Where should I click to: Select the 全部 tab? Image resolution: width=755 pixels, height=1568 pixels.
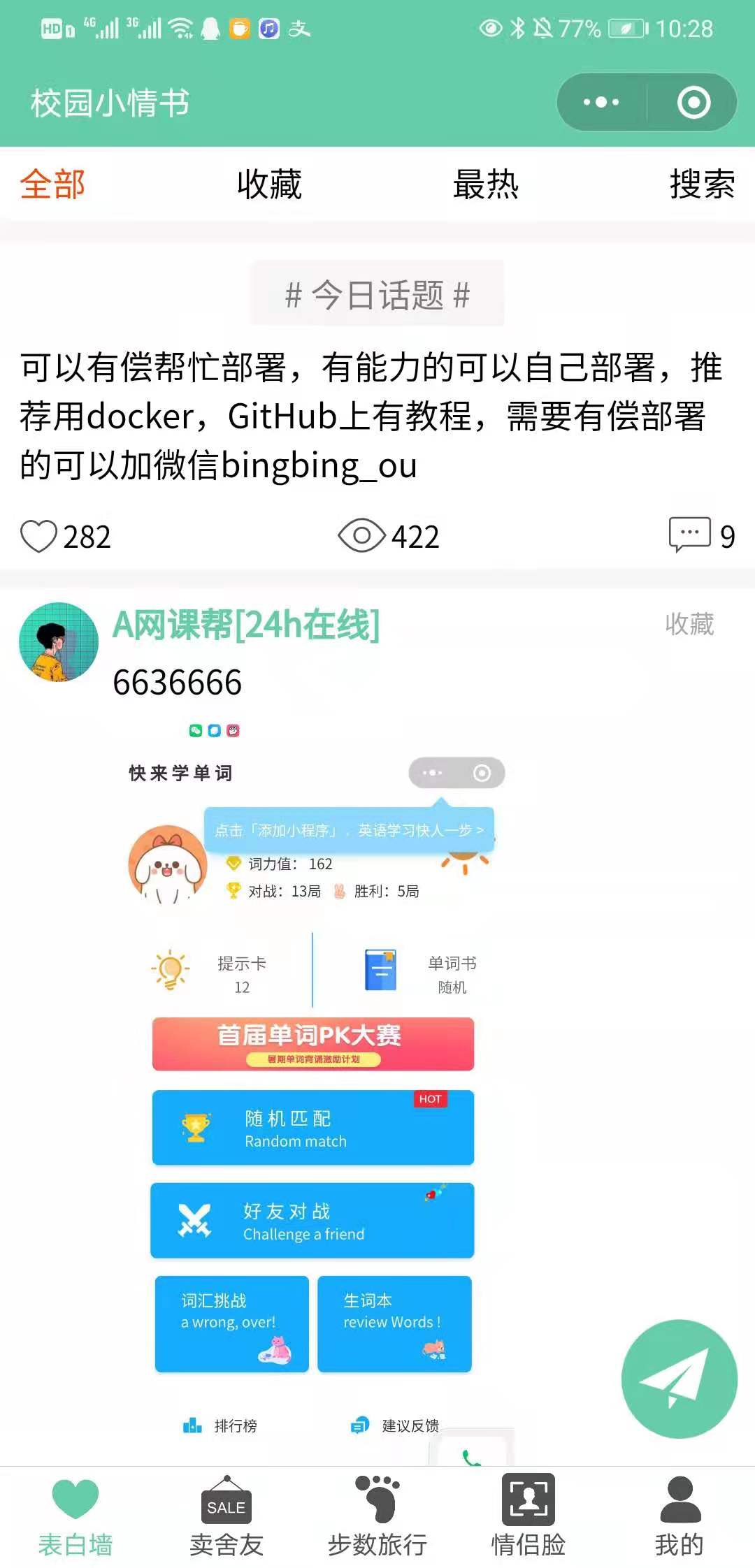click(52, 184)
